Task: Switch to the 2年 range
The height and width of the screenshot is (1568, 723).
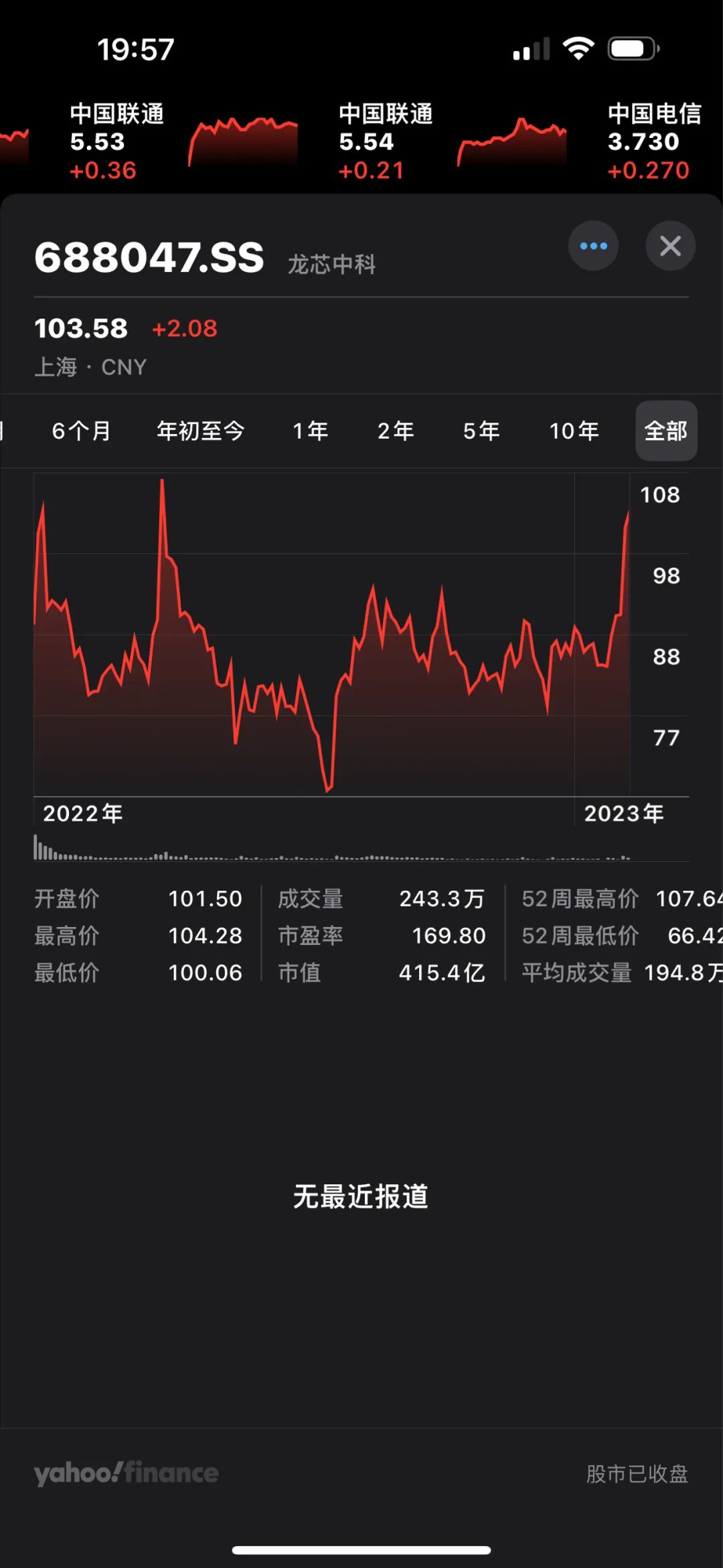Action: 396,431
